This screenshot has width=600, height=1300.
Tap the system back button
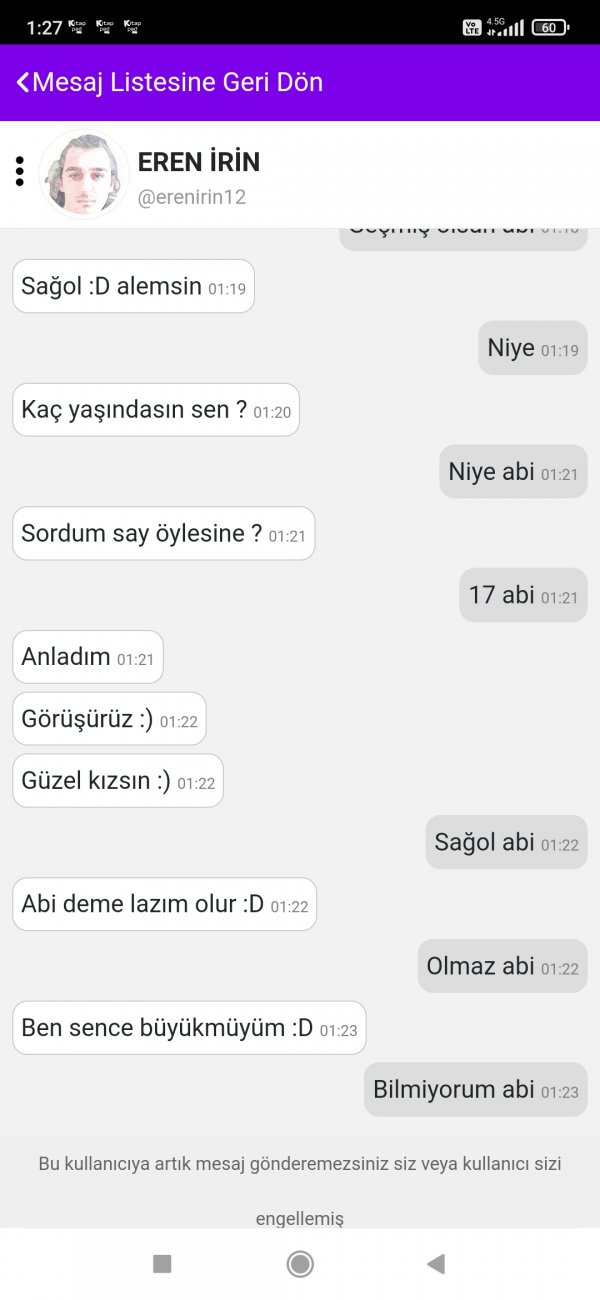[435, 1264]
